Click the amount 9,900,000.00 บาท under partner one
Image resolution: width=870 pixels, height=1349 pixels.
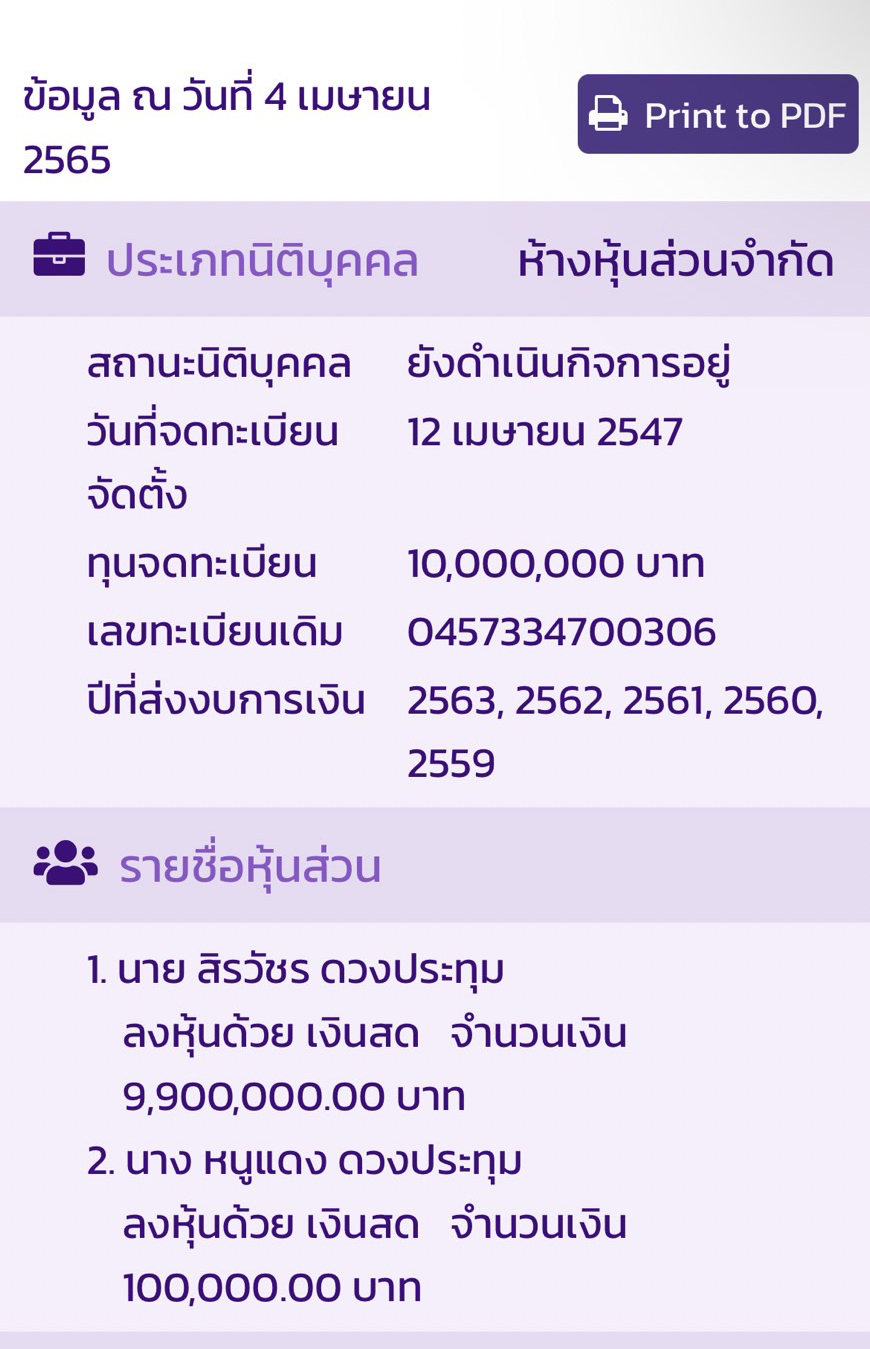pos(292,1094)
